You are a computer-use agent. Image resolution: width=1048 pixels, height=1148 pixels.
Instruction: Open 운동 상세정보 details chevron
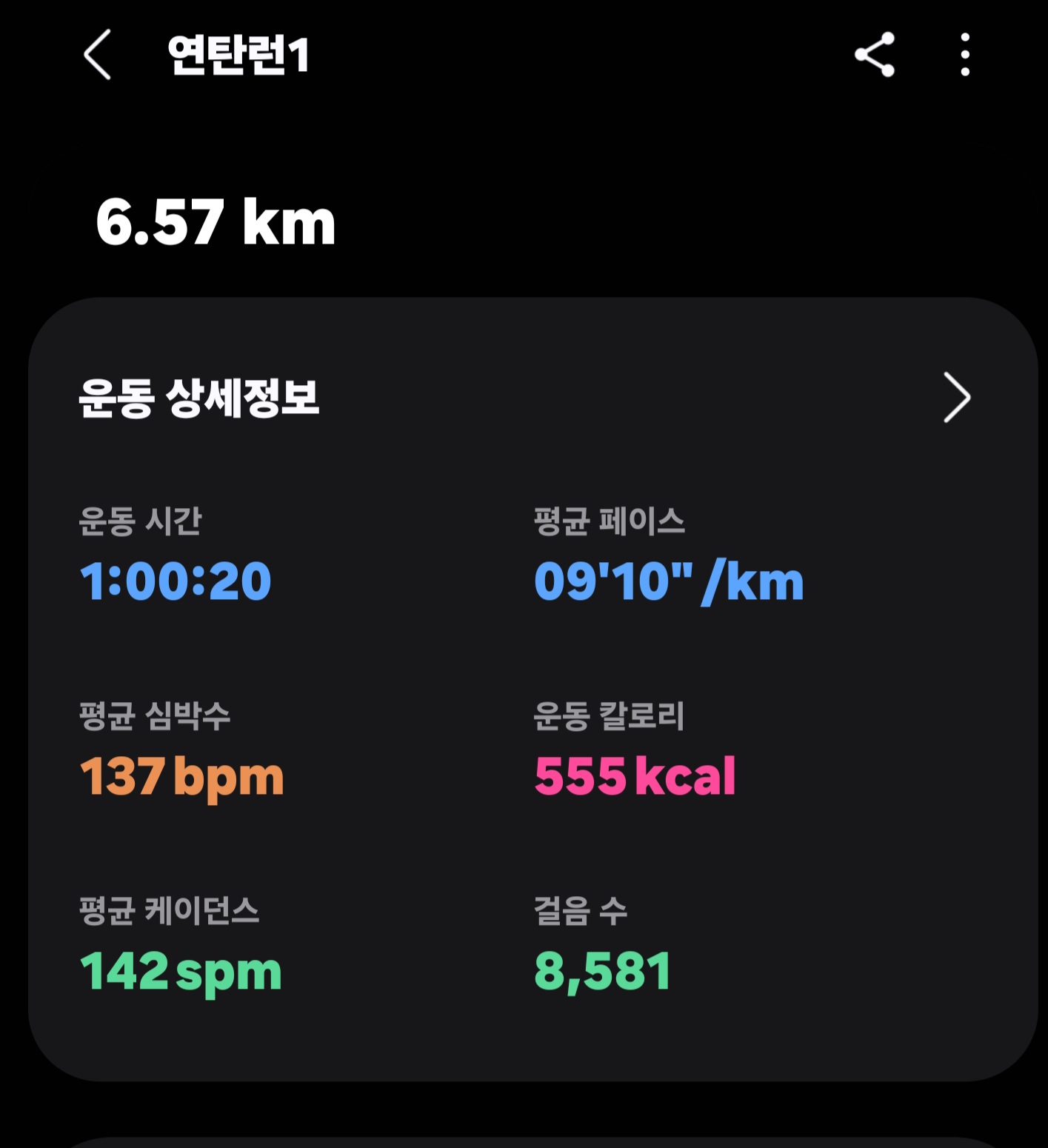point(956,398)
